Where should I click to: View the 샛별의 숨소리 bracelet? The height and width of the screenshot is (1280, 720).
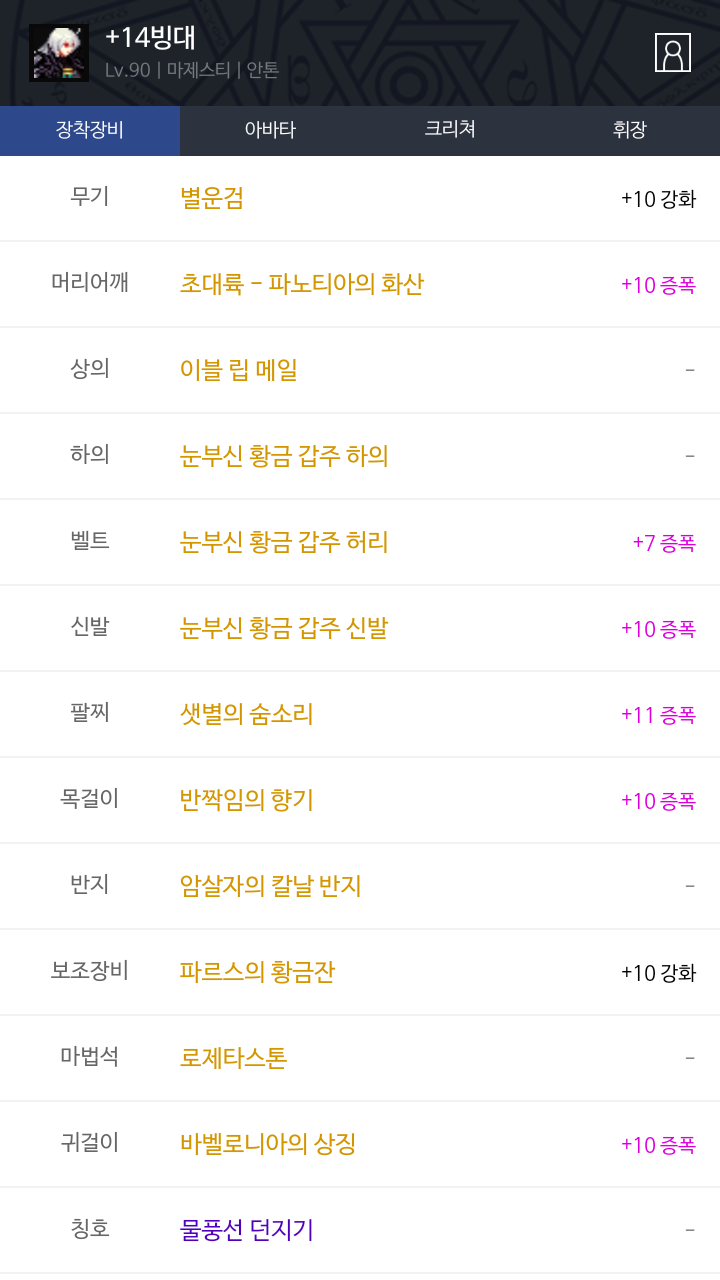pyautogui.click(x=247, y=714)
